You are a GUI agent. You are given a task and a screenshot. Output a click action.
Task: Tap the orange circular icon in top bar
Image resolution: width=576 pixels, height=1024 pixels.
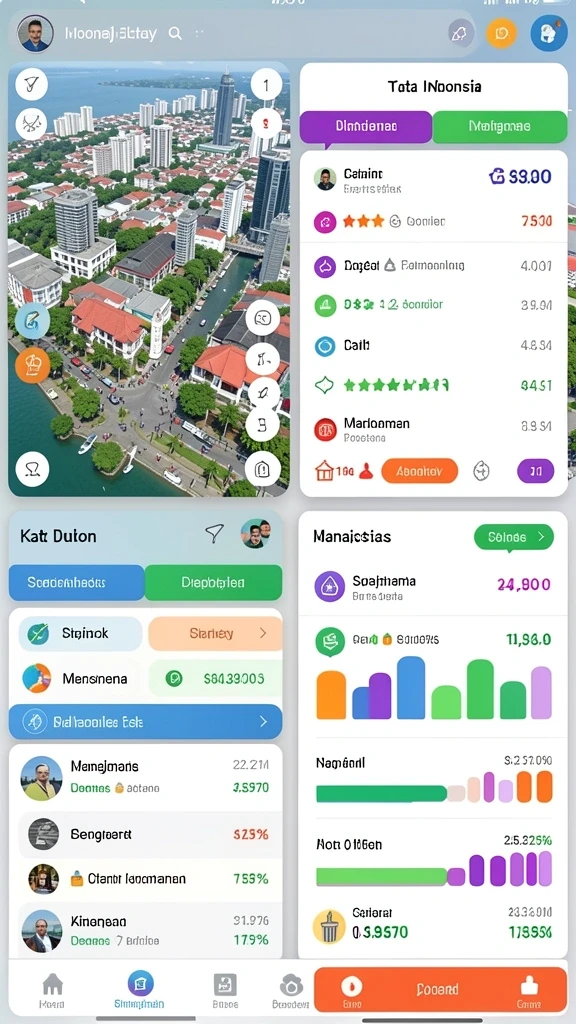click(x=501, y=33)
